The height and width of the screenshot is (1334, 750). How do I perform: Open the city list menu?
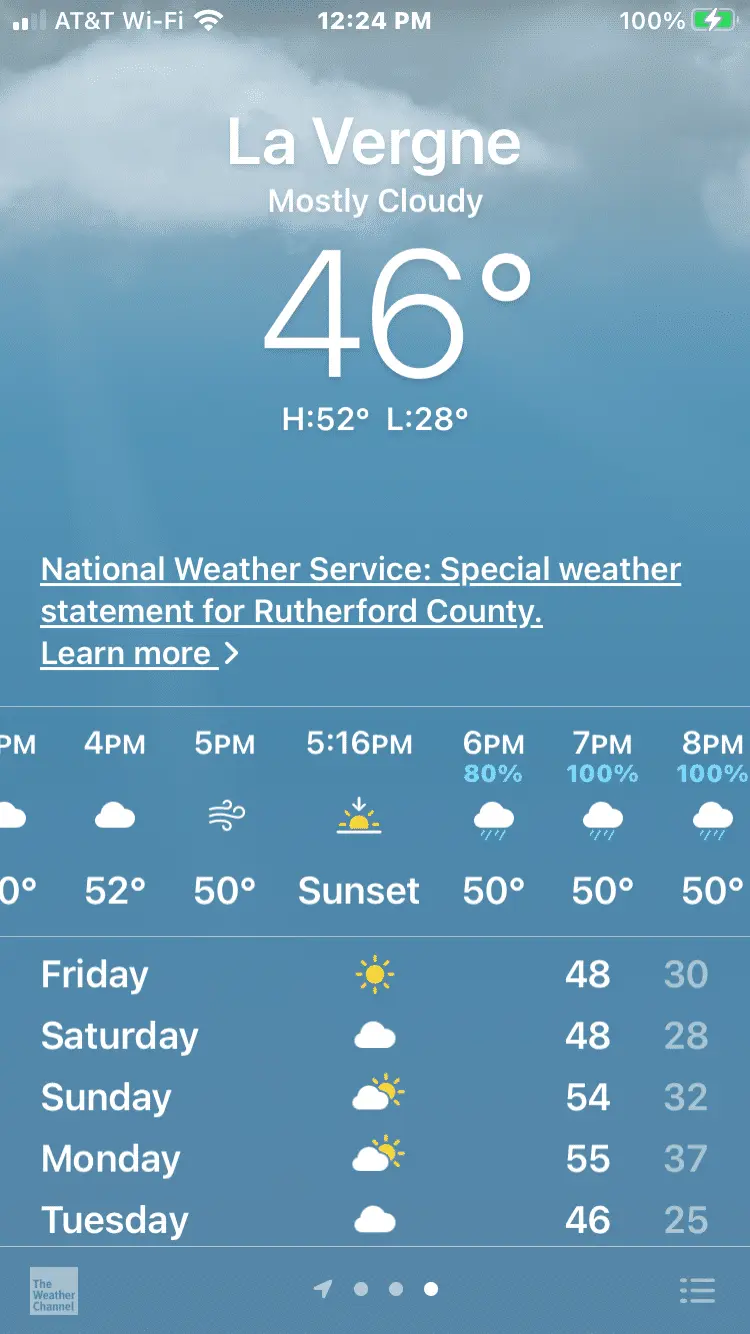697,1290
